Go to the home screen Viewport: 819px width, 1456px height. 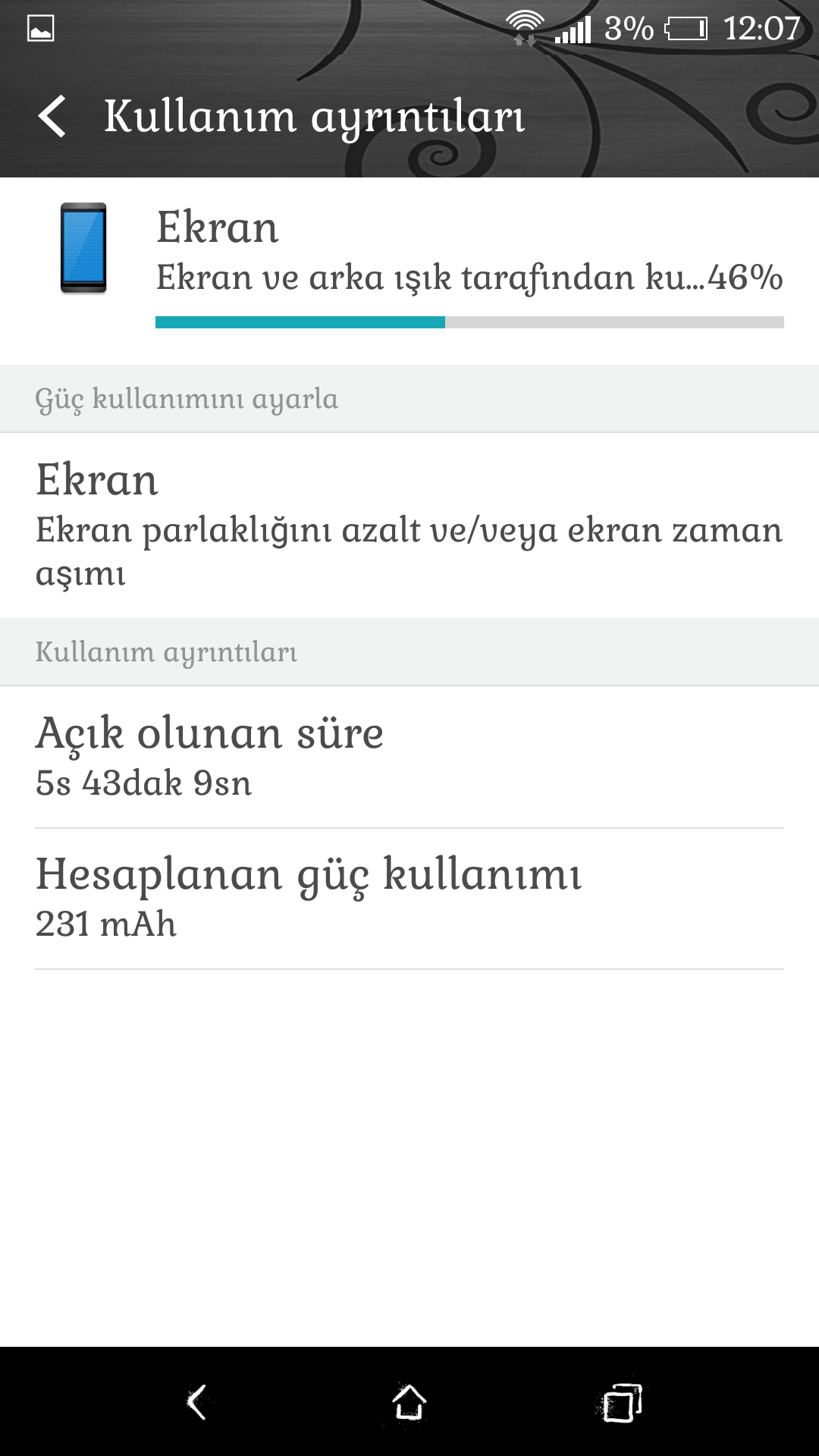(409, 1402)
